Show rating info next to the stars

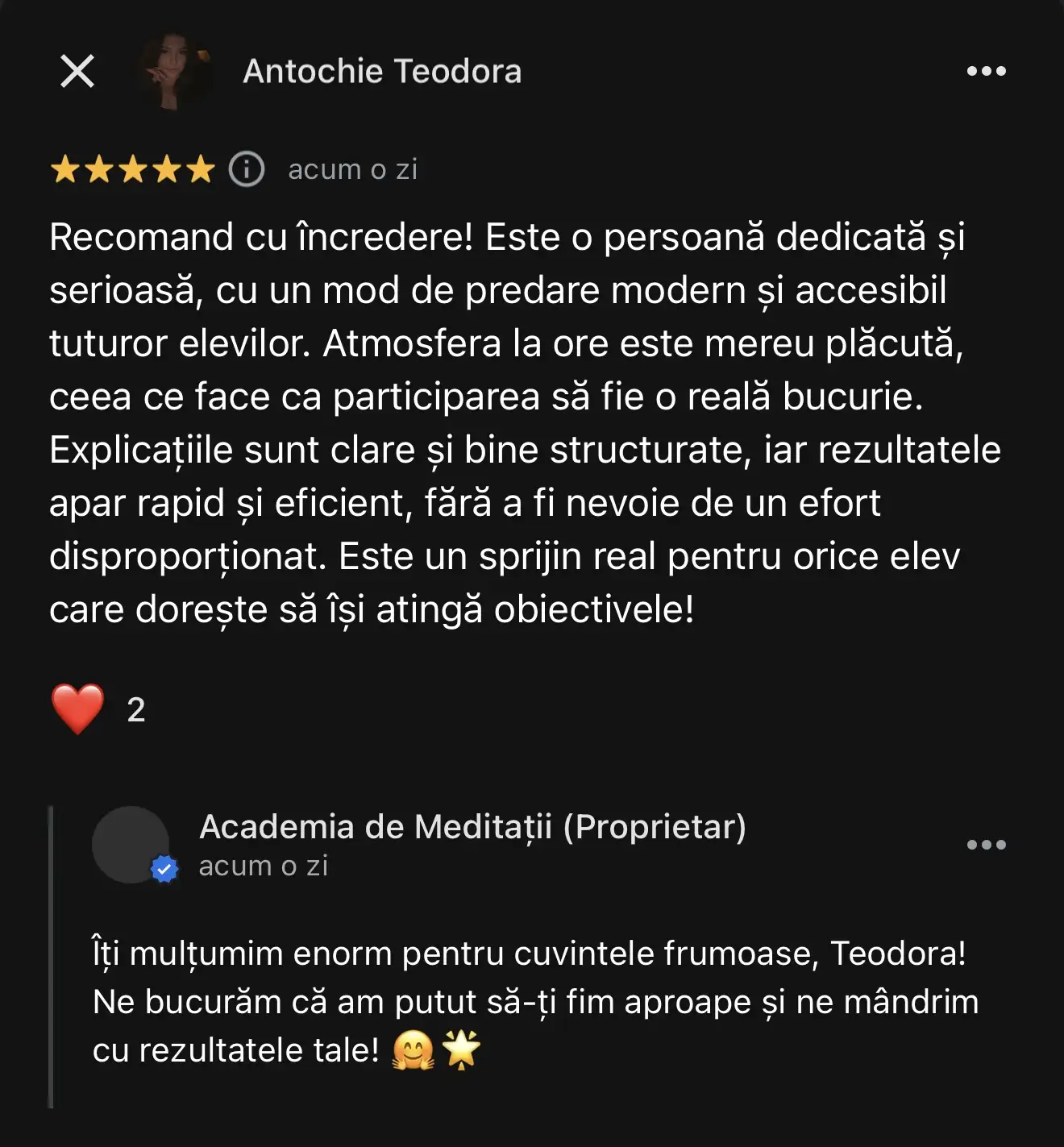click(x=247, y=169)
